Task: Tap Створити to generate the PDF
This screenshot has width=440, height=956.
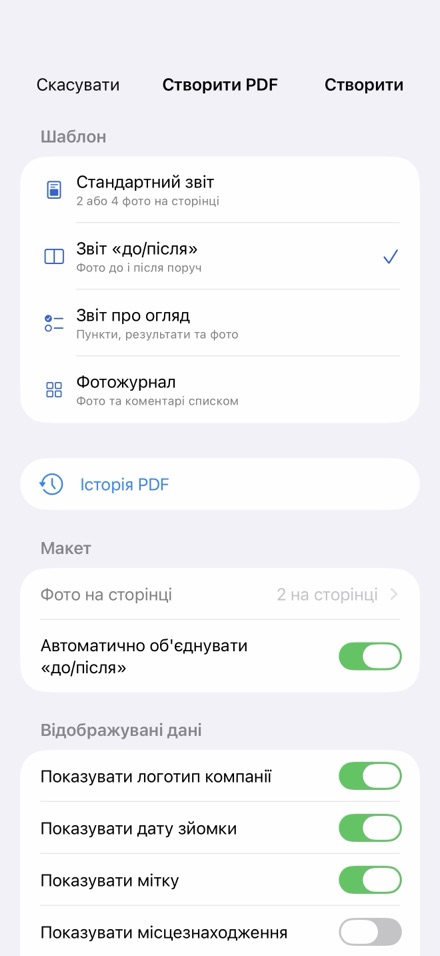Action: click(x=364, y=85)
